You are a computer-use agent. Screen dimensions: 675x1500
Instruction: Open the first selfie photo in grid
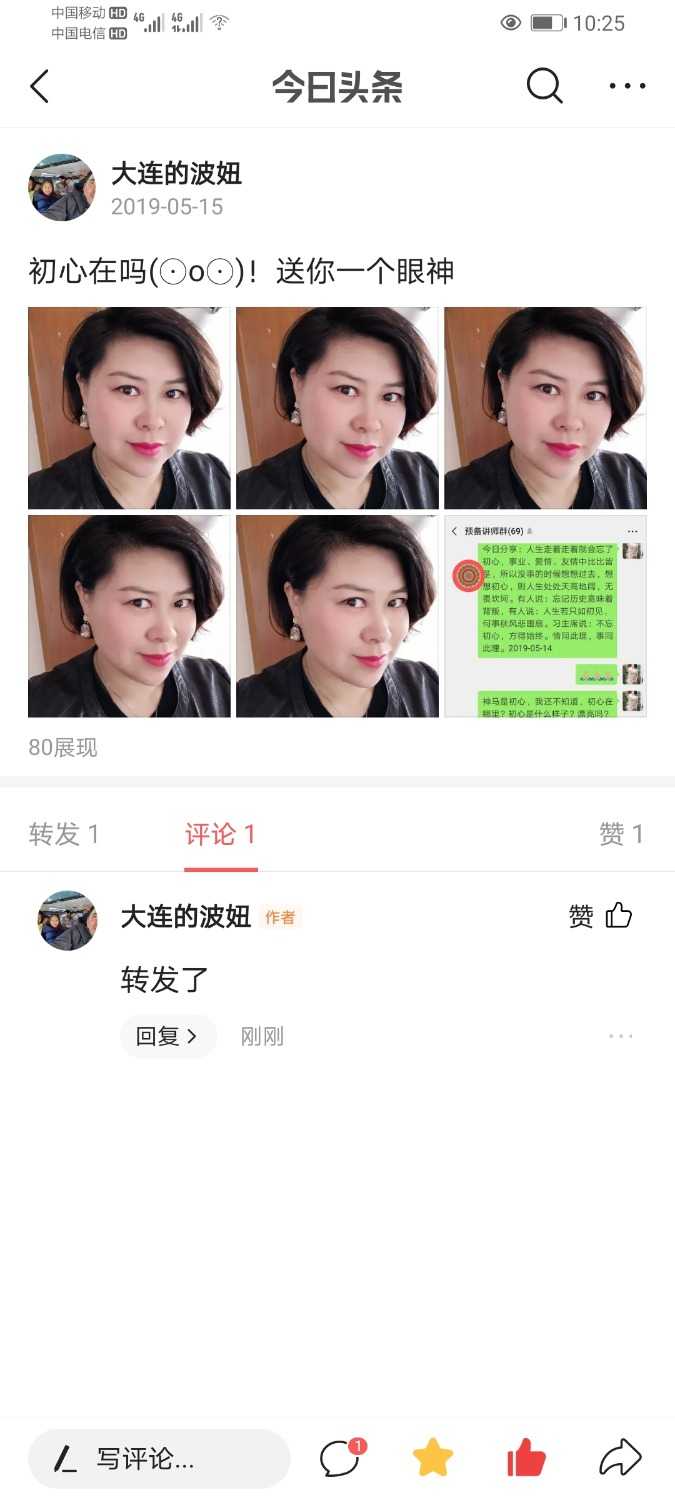coord(129,408)
